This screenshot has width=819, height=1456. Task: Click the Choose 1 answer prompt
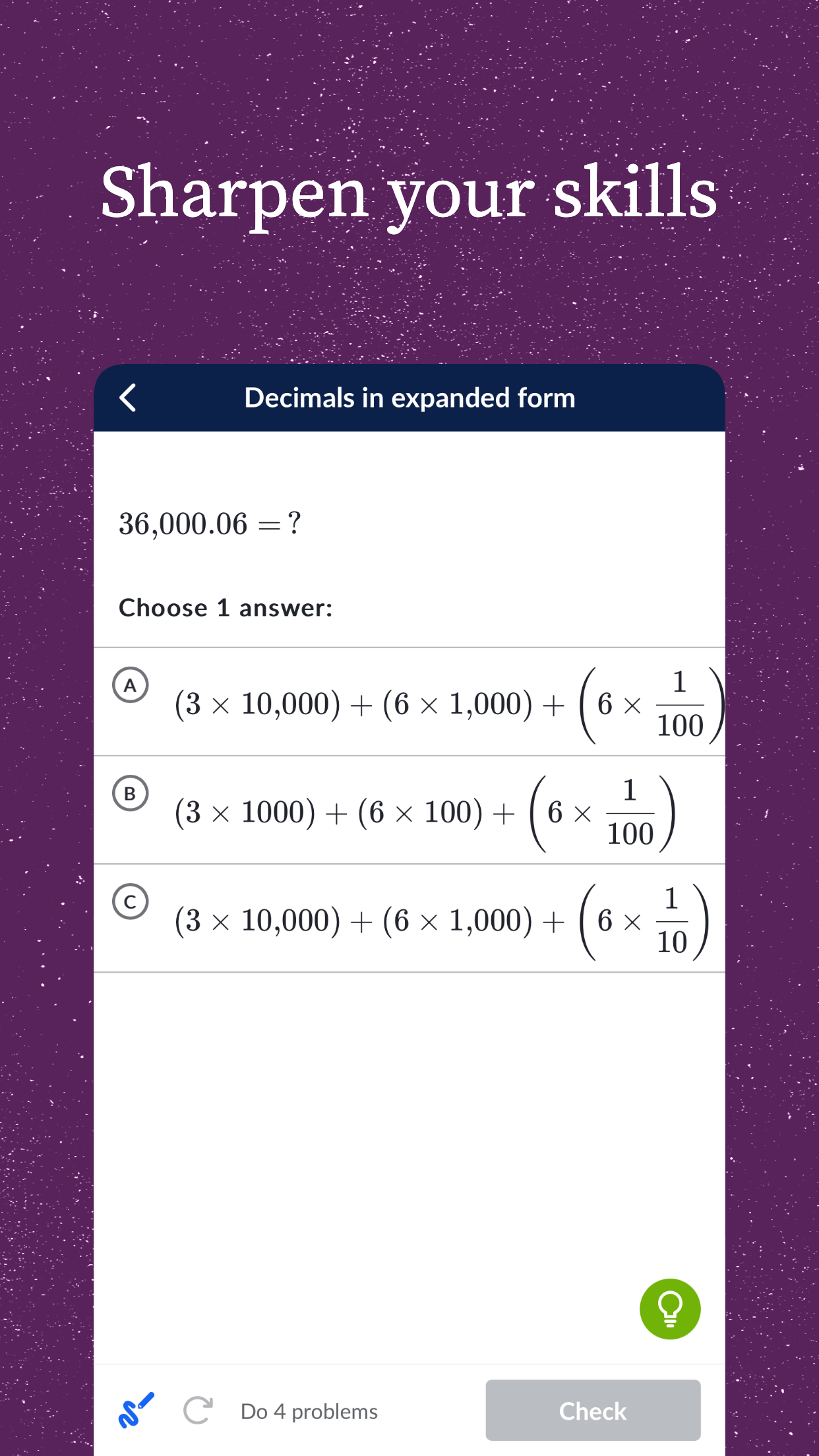point(226,608)
